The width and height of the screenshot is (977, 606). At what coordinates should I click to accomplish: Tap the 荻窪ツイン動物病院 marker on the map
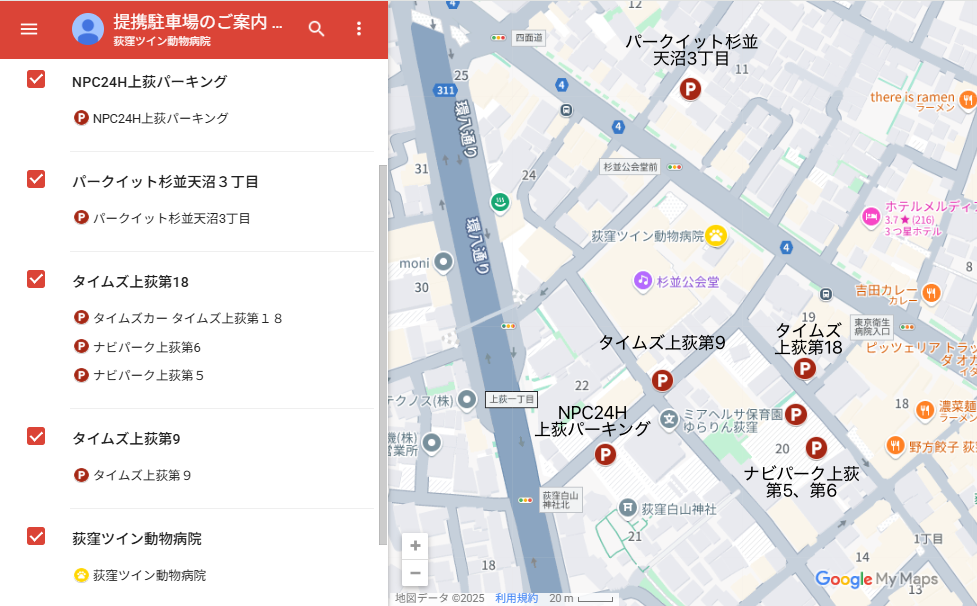[x=716, y=236]
